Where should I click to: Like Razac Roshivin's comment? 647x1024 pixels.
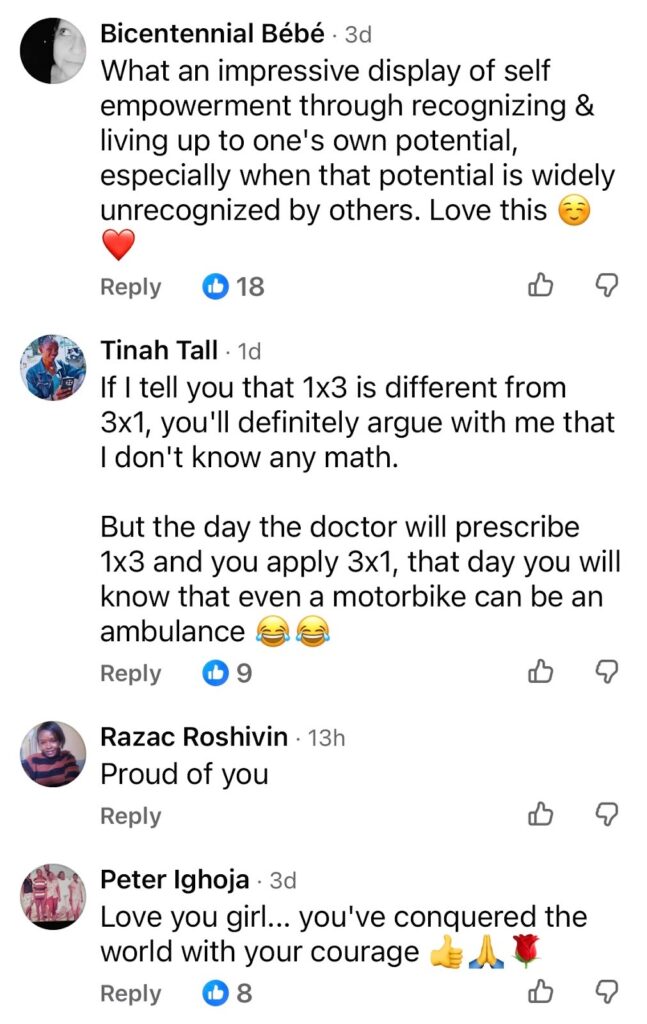540,816
